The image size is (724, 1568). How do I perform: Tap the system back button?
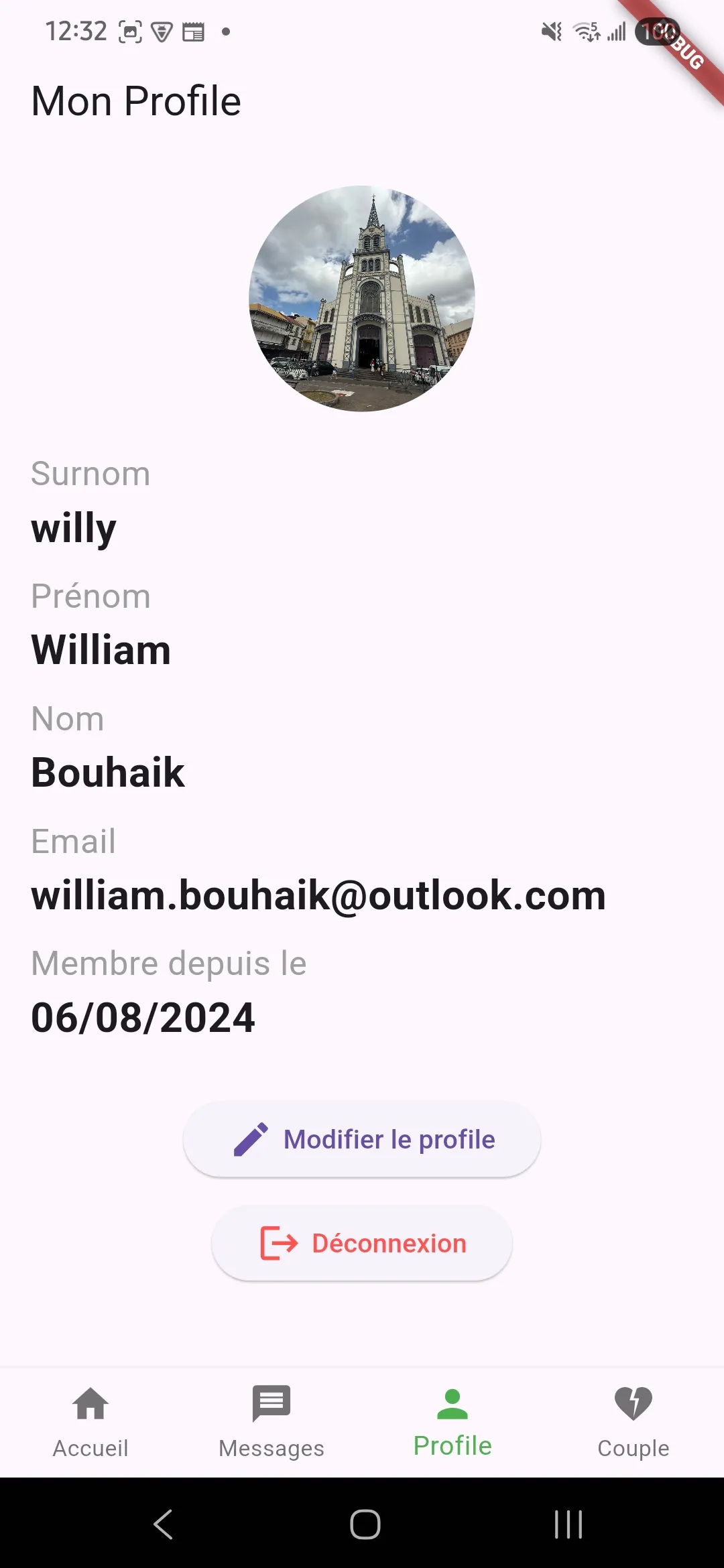click(164, 1524)
